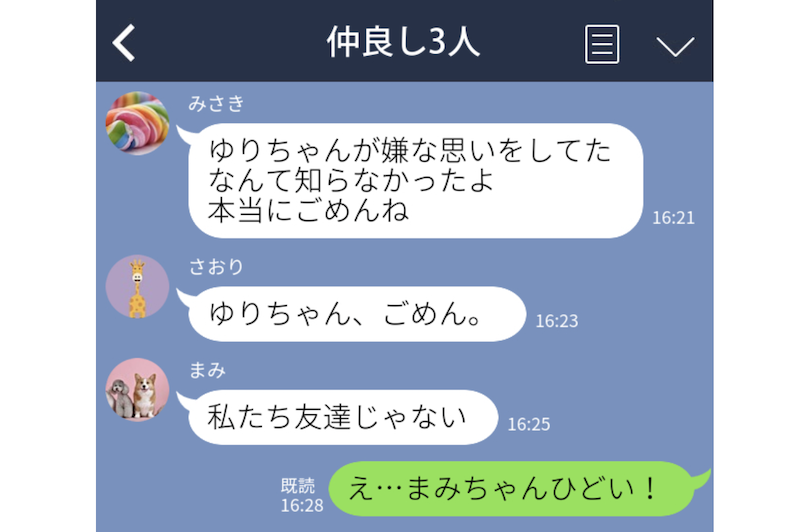This screenshot has height=532, width=800.
Task: Go back from the 仲良し3人 chat
Action: (x=124, y=43)
